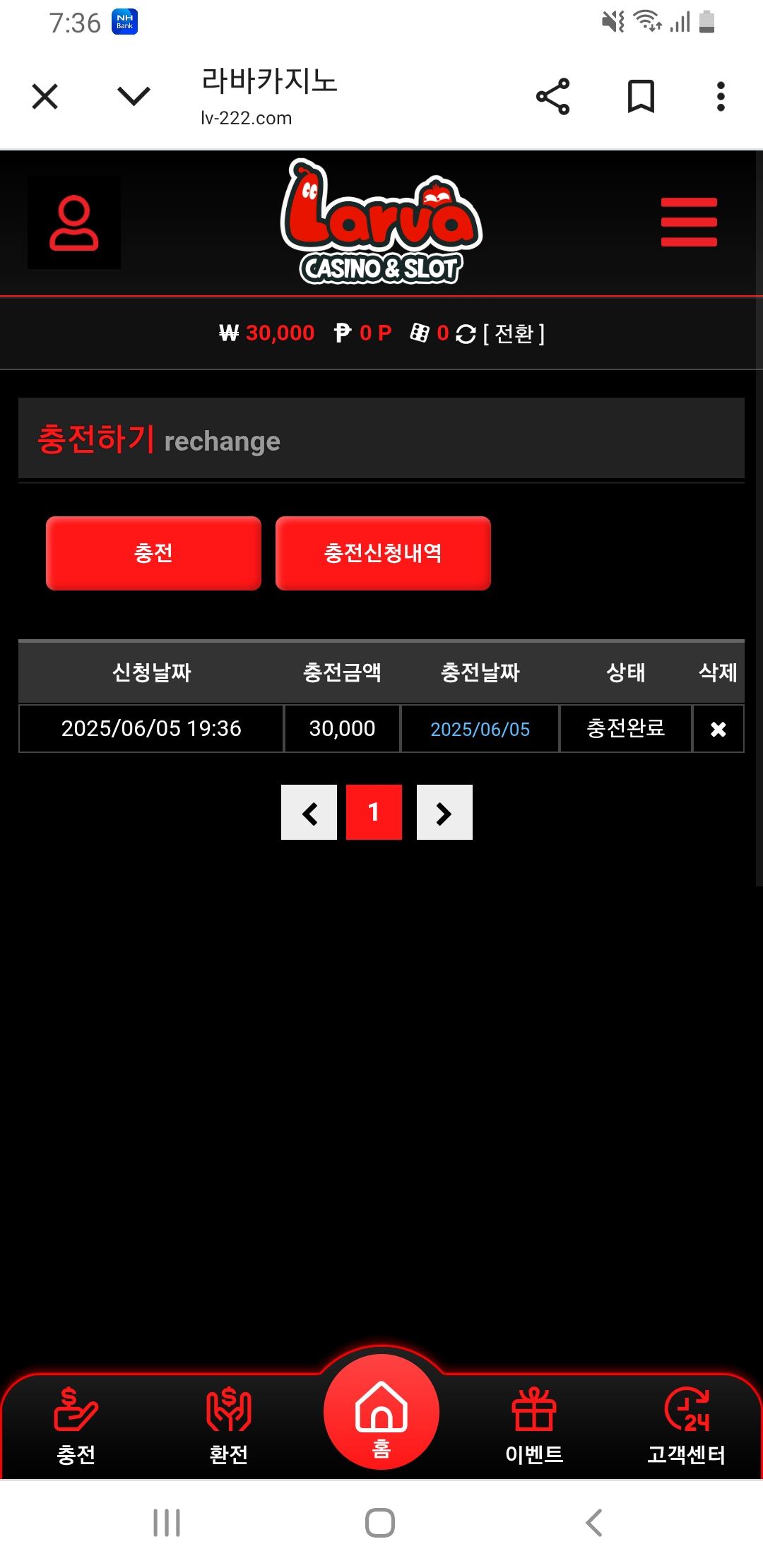Open the user profile icon

click(74, 222)
